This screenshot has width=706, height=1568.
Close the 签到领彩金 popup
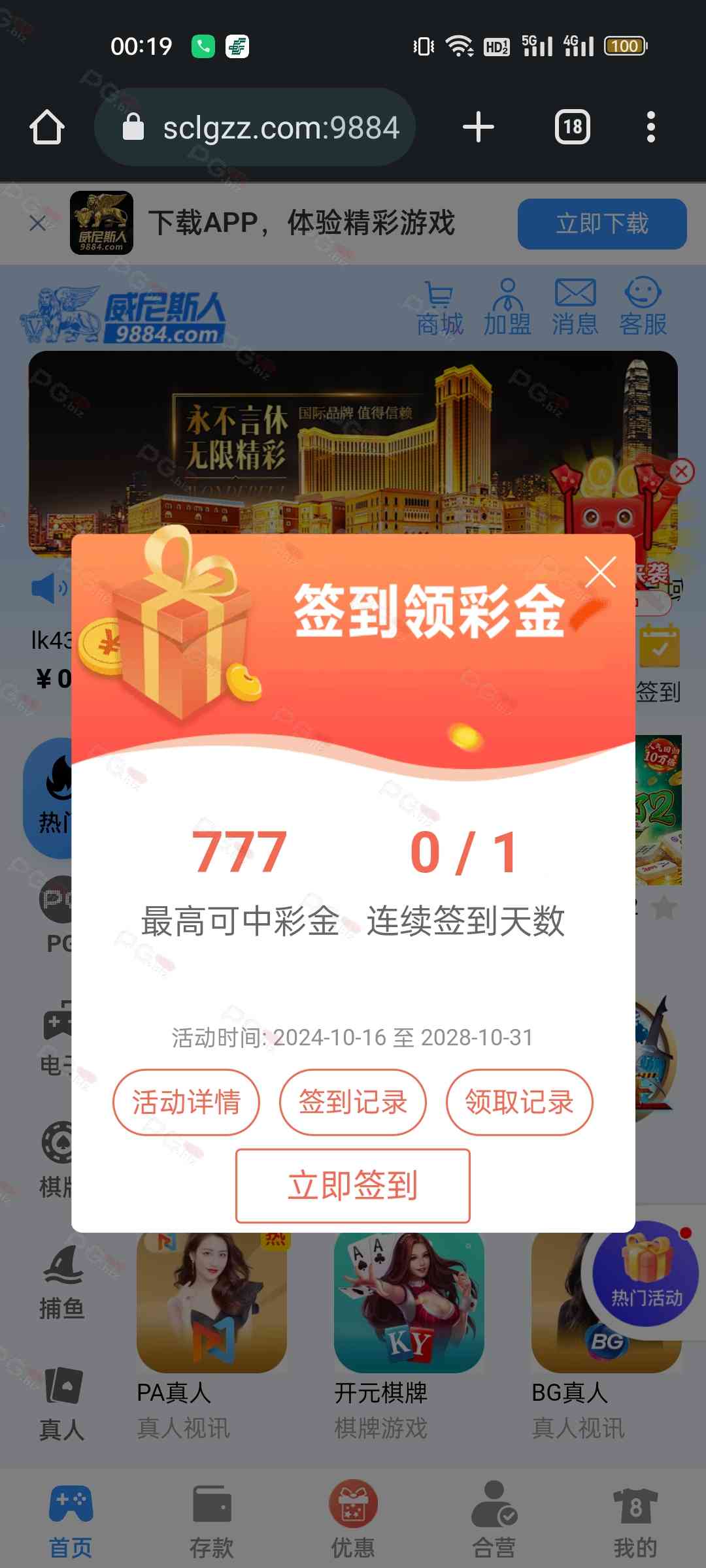point(600,572)
